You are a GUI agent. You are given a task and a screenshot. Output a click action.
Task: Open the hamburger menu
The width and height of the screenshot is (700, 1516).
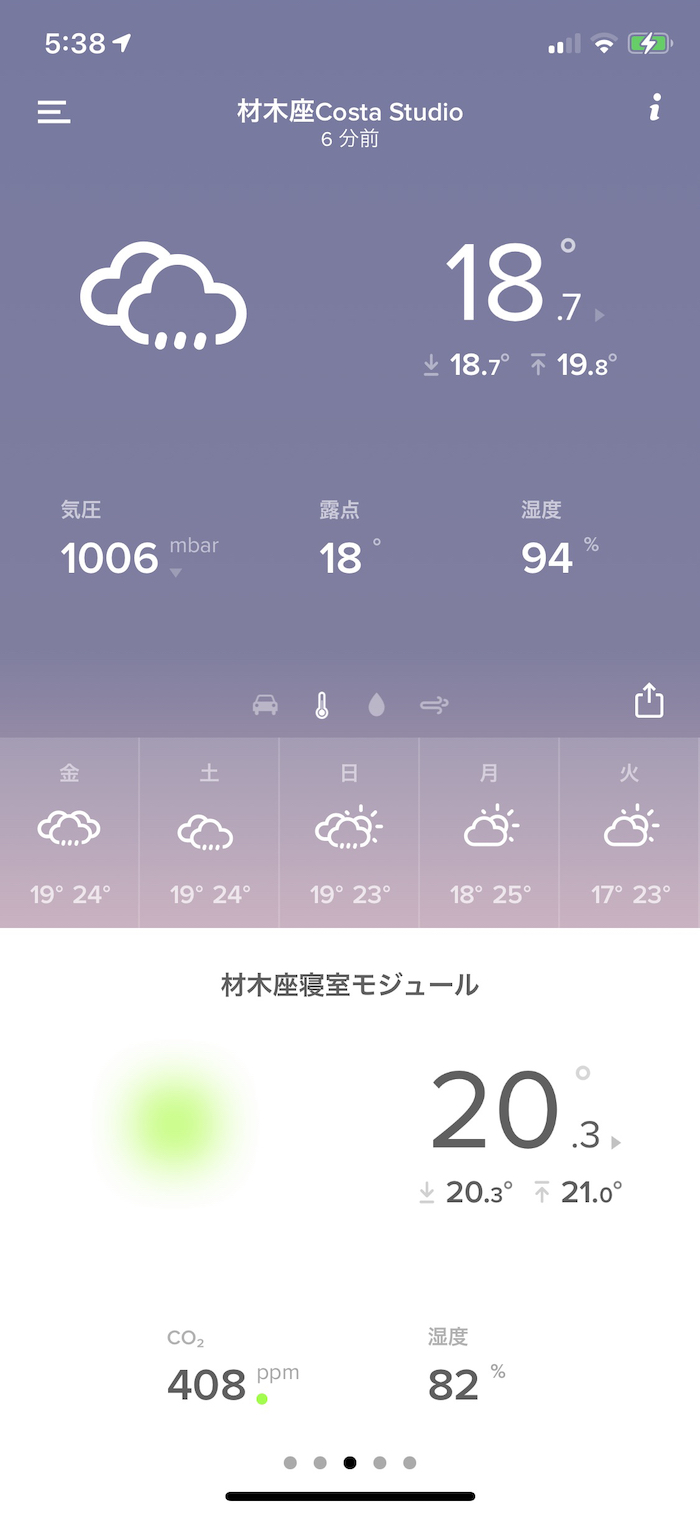click(54, 111)
